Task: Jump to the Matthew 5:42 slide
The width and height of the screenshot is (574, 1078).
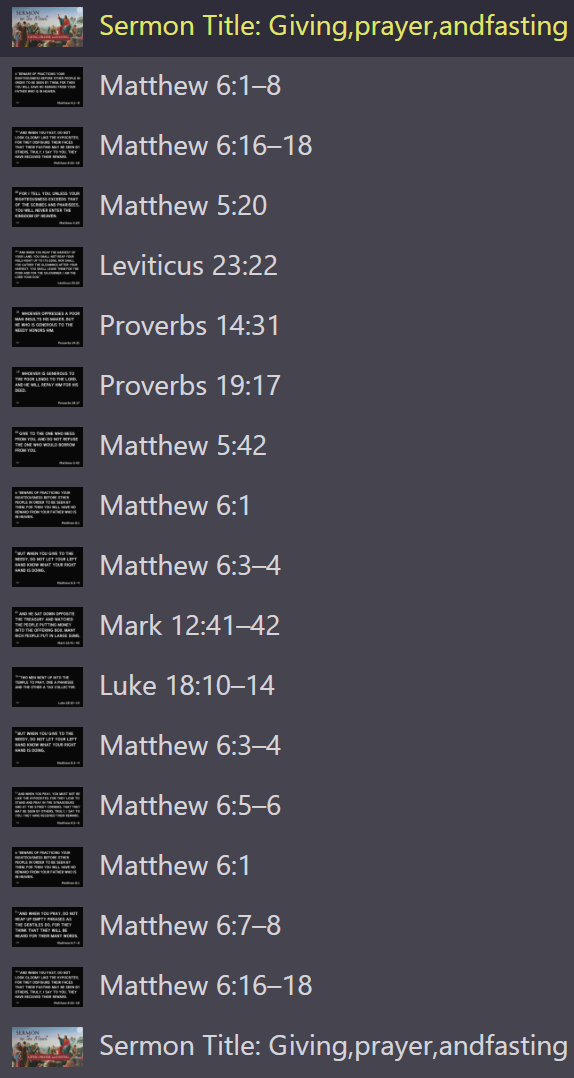Action: tap(287, 446)
